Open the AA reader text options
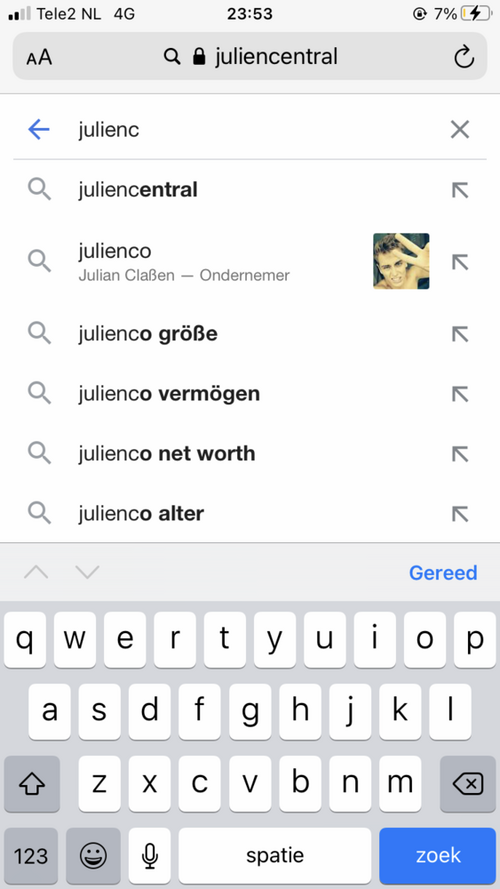 pyautogui.click(x=39, y=57)
